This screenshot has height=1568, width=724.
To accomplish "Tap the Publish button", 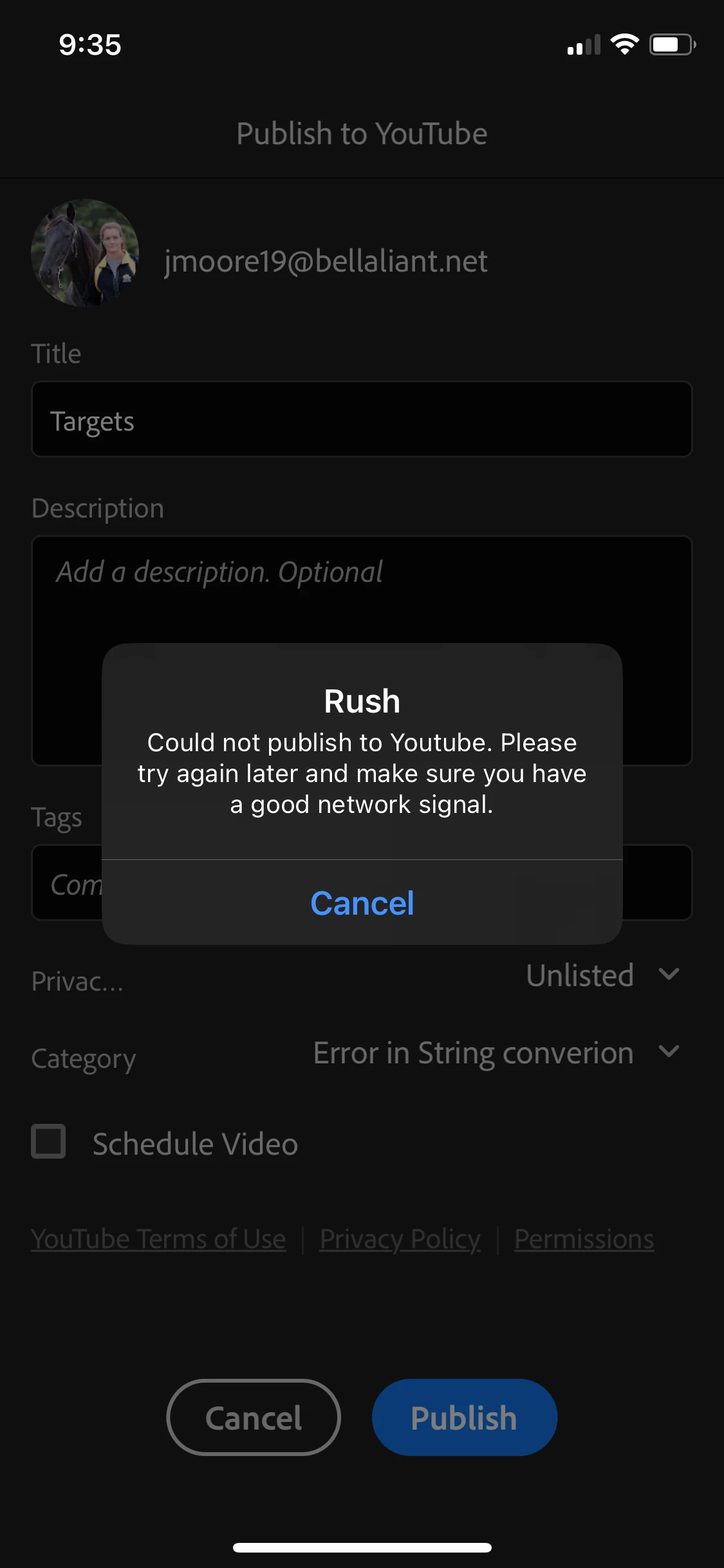I will click(x=464, y=1417).
